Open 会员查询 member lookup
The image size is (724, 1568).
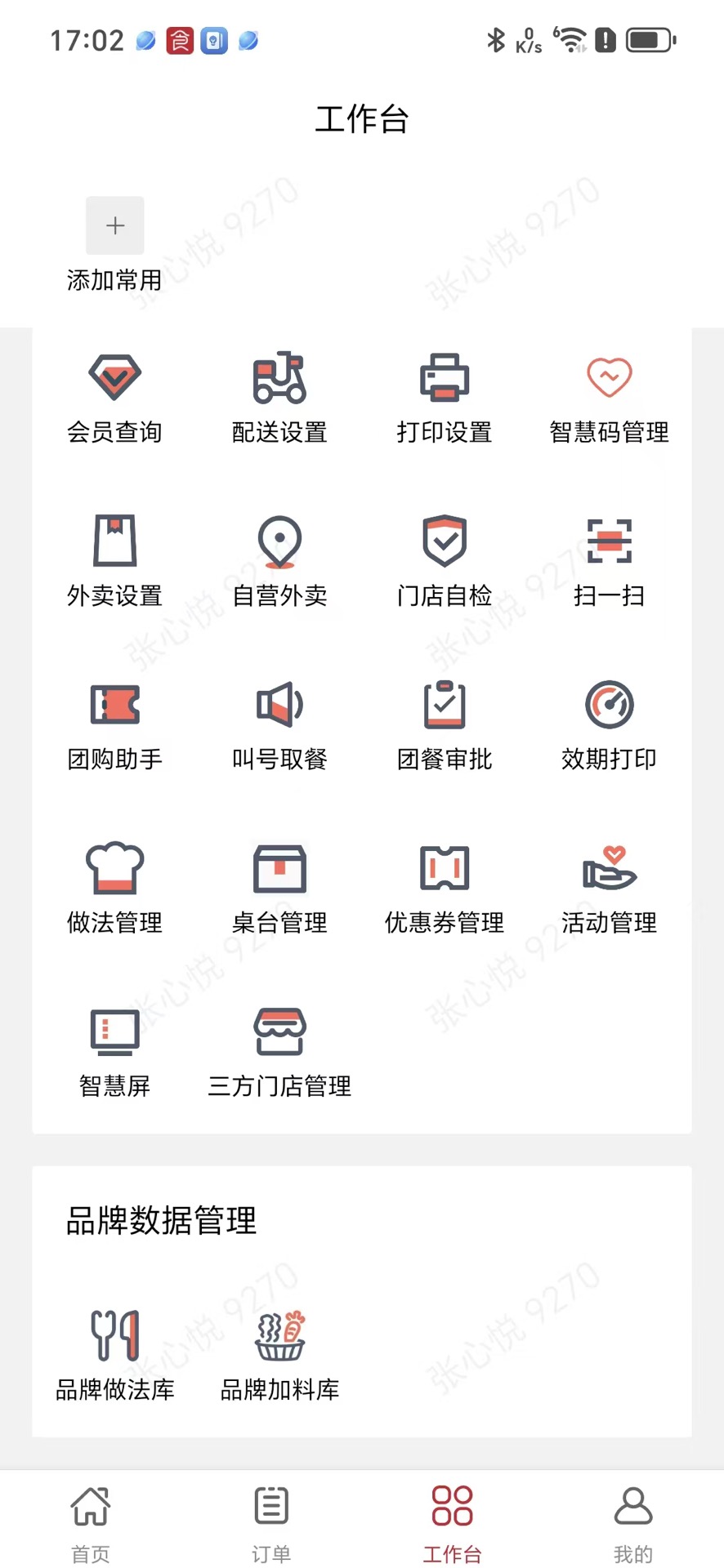114,398
